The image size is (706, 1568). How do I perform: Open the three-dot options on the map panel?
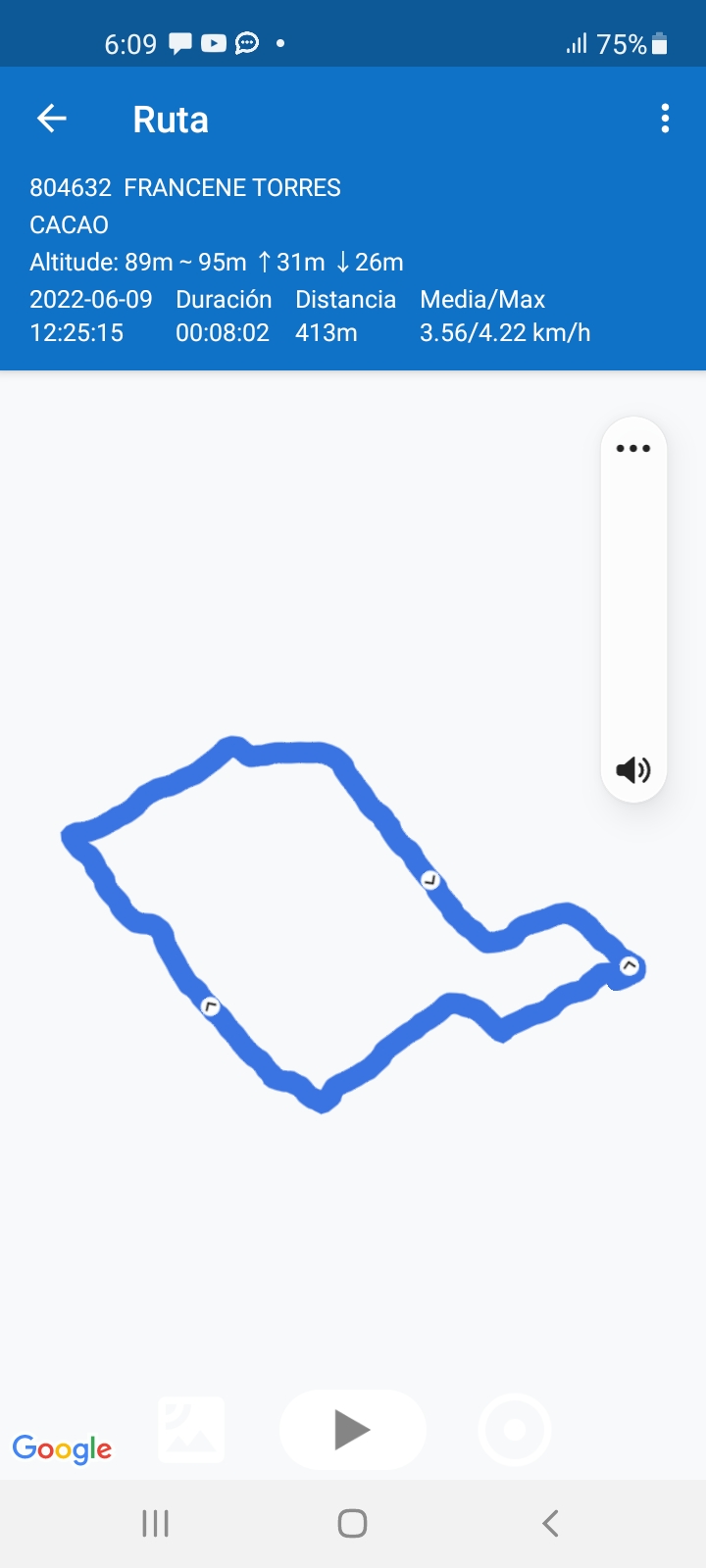click(x=633, y=449)
